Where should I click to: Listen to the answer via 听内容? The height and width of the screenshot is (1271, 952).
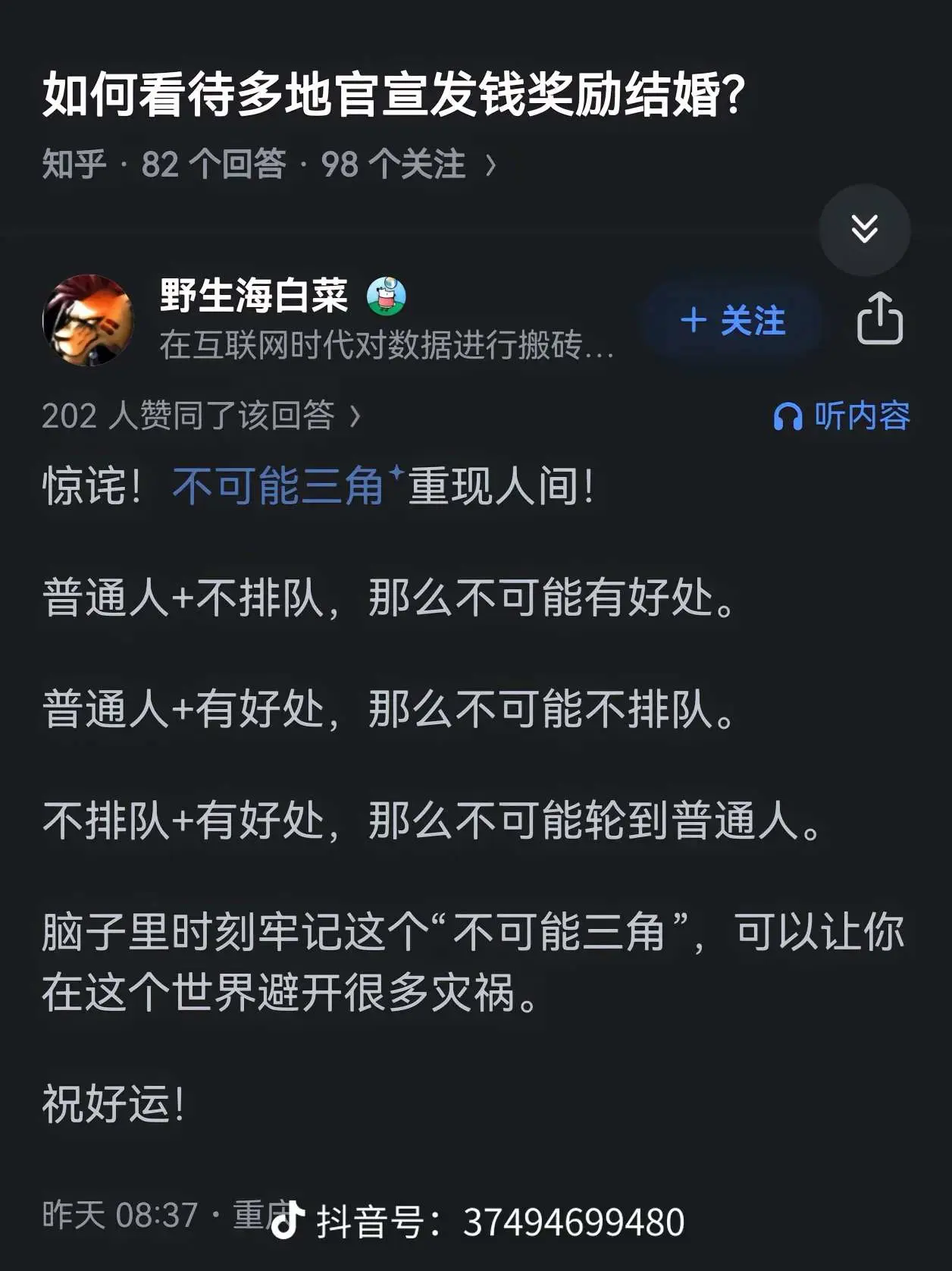point(841,416)
